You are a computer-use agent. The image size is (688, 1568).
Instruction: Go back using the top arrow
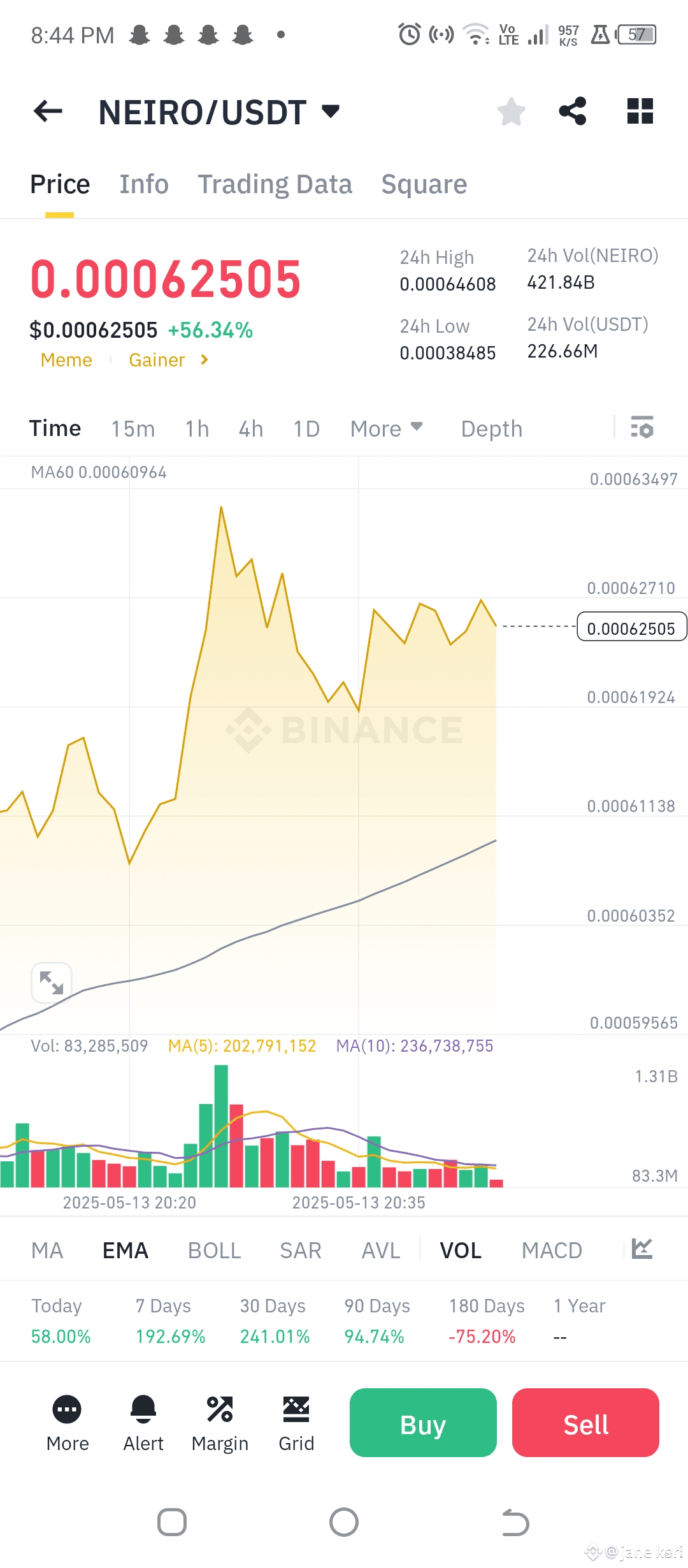[x=48, y=112]
